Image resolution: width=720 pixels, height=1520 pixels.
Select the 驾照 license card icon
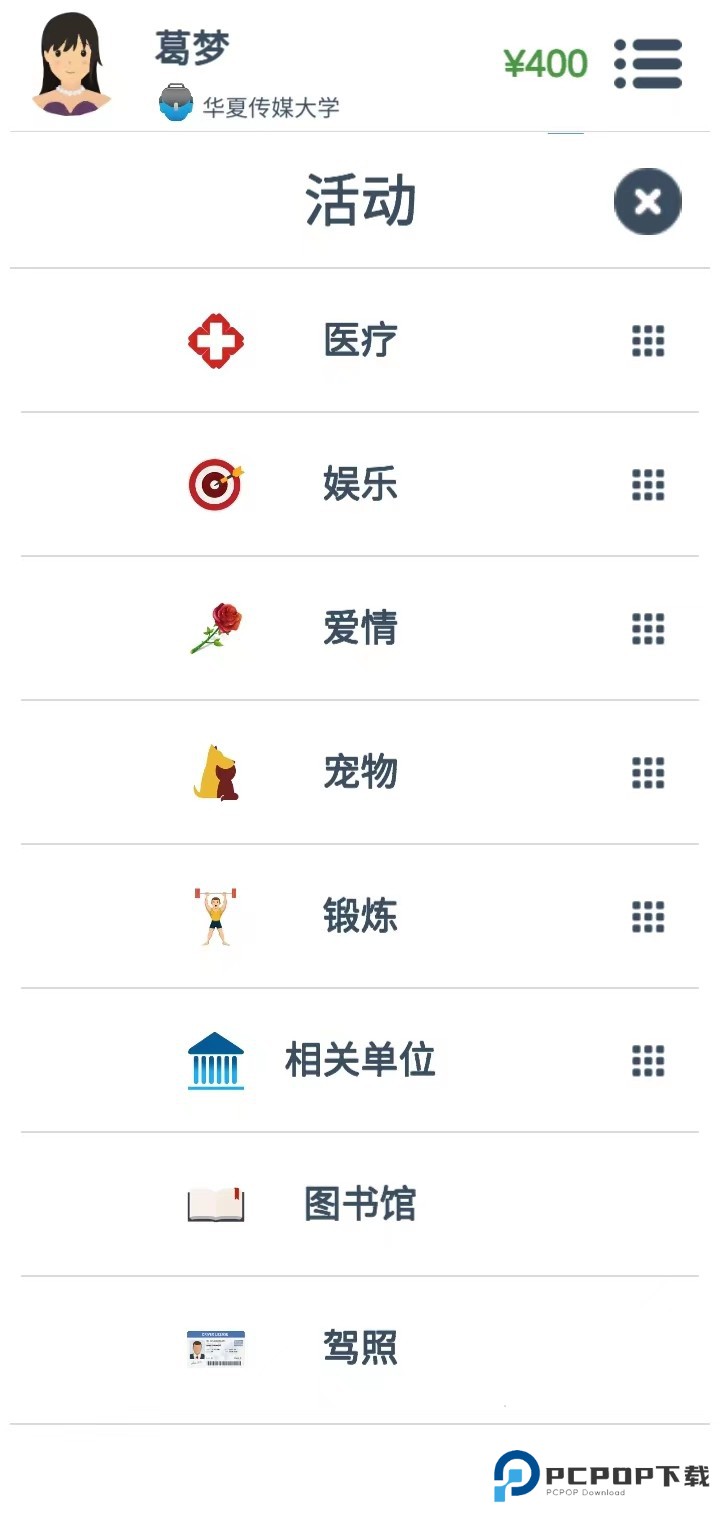[x=215, y=1349]
